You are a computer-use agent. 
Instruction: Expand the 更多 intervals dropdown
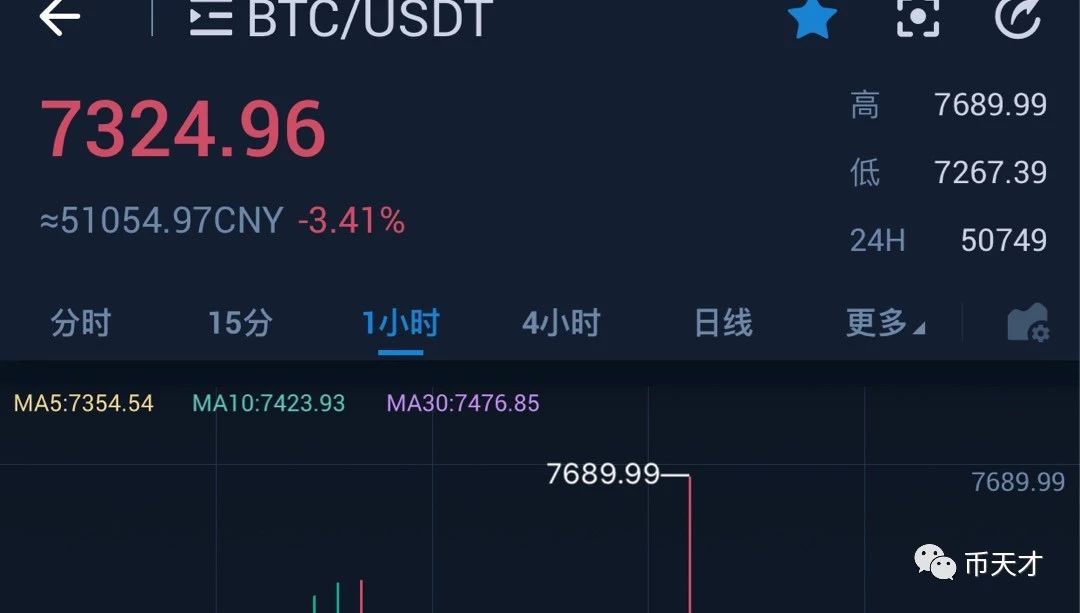pyautogui.click(x=885, y=322)
